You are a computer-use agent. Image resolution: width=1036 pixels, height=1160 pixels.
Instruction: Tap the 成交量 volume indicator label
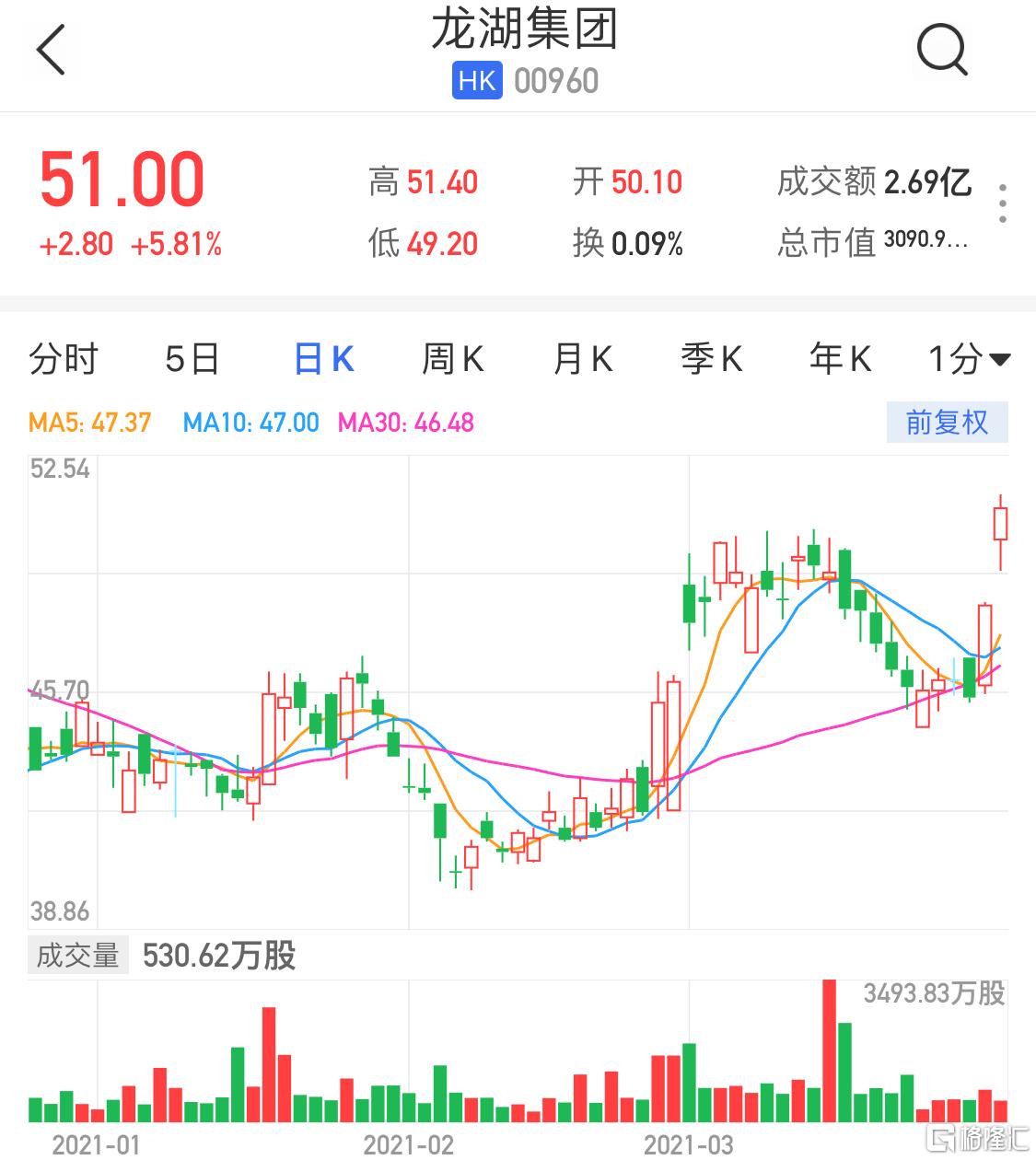click(x=78, y=956)
